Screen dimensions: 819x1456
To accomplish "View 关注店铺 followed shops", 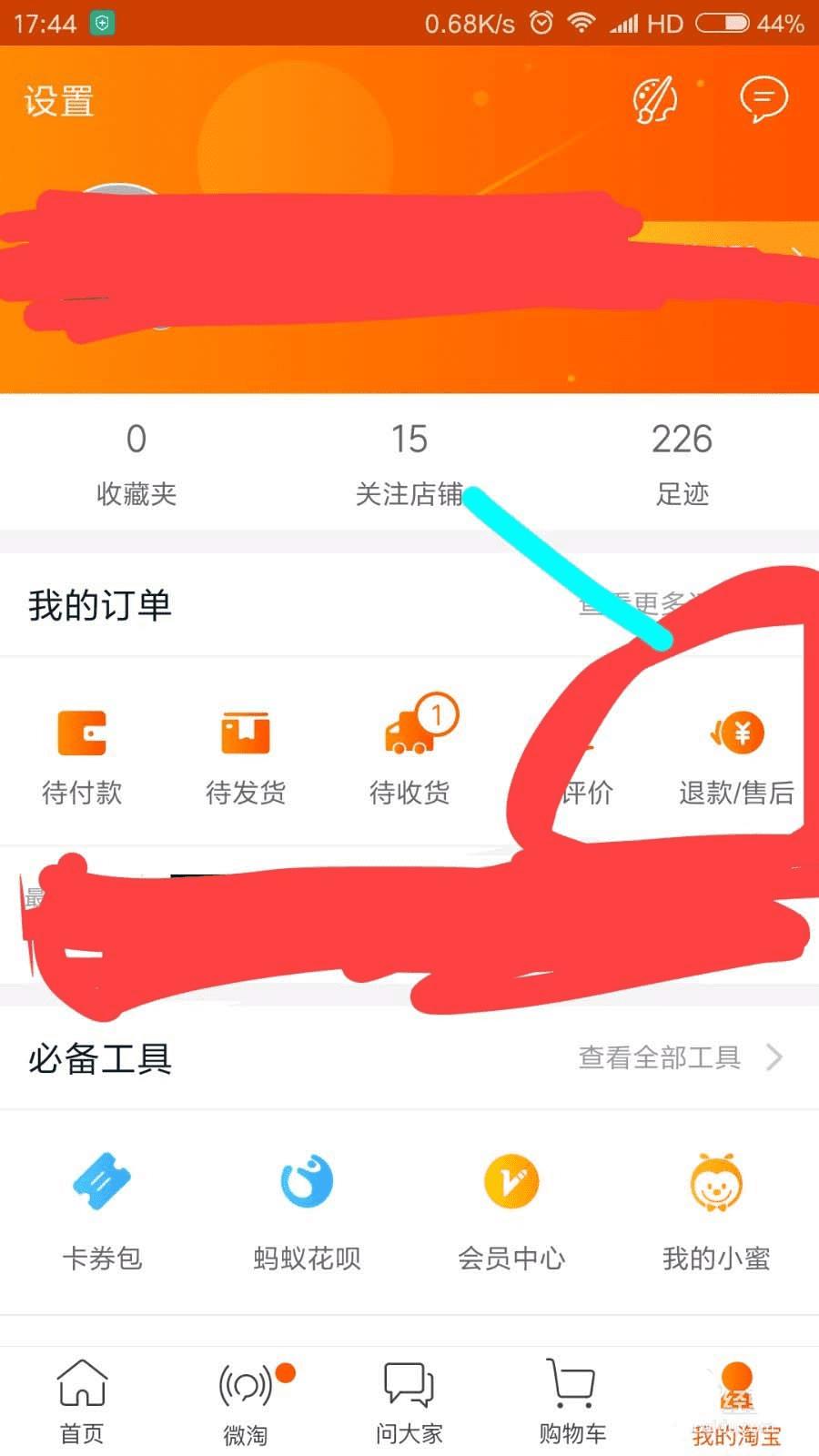I will pos(409,463).
